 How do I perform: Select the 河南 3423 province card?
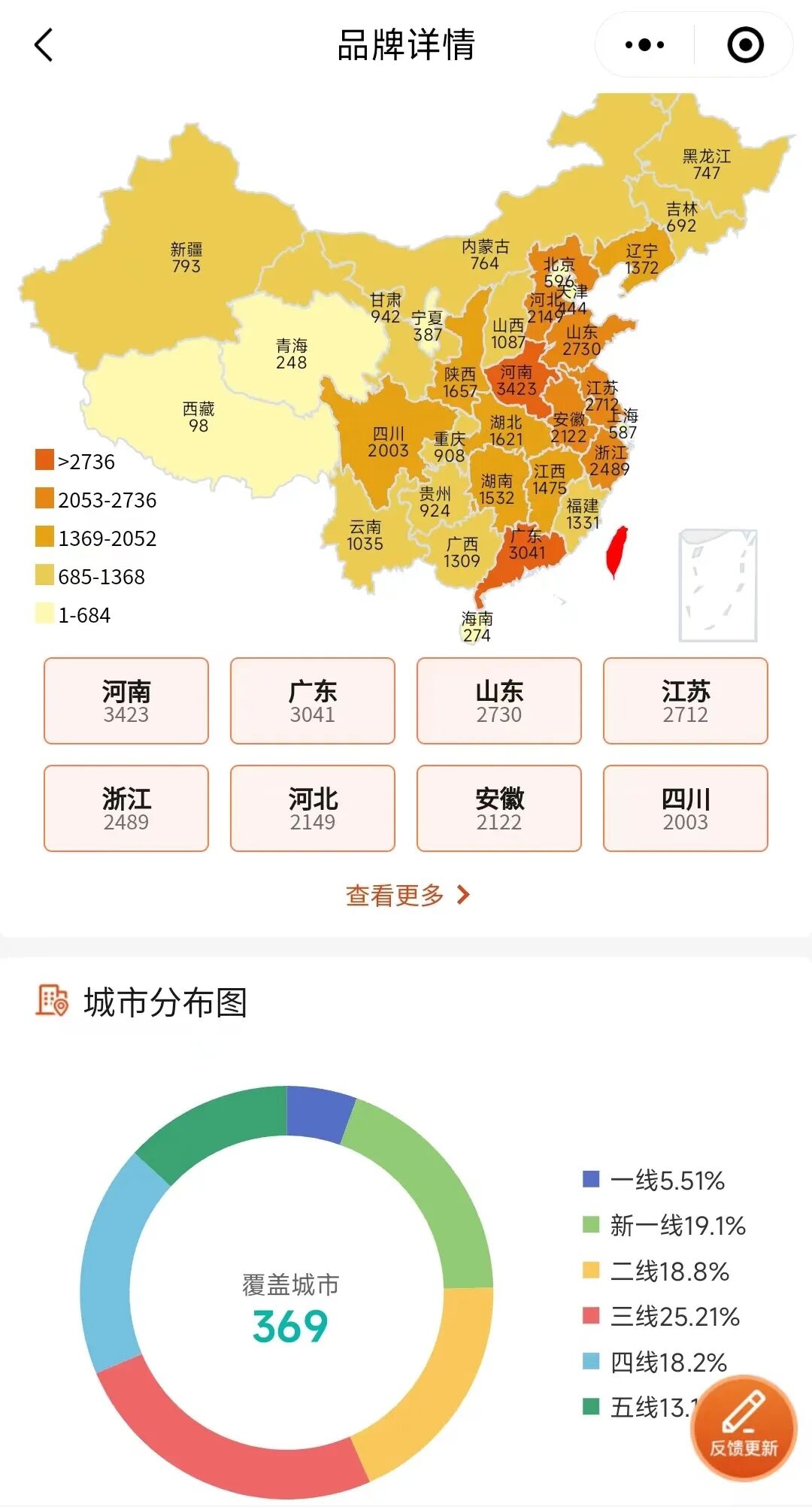[126, 701]
